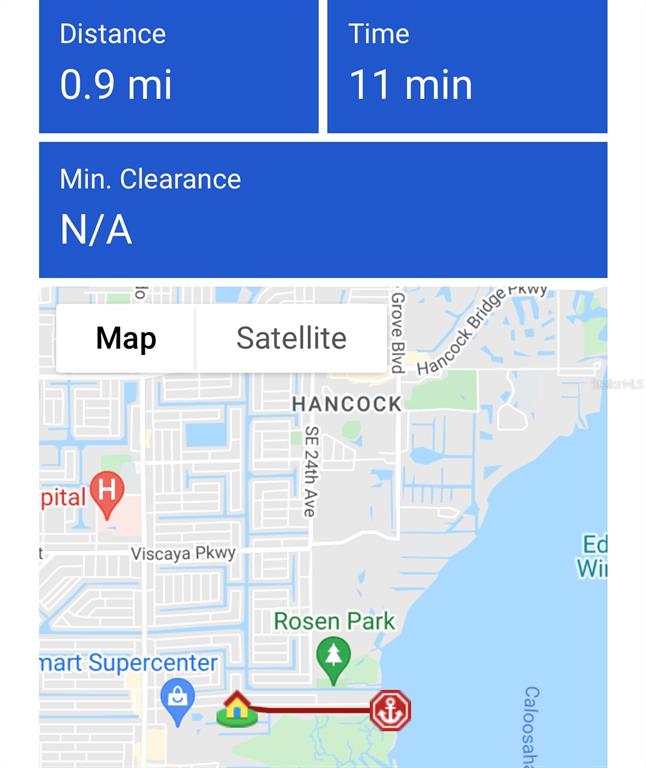Open the hospital pin
This screenshot has height=768, width=646.
click(107, 493)
